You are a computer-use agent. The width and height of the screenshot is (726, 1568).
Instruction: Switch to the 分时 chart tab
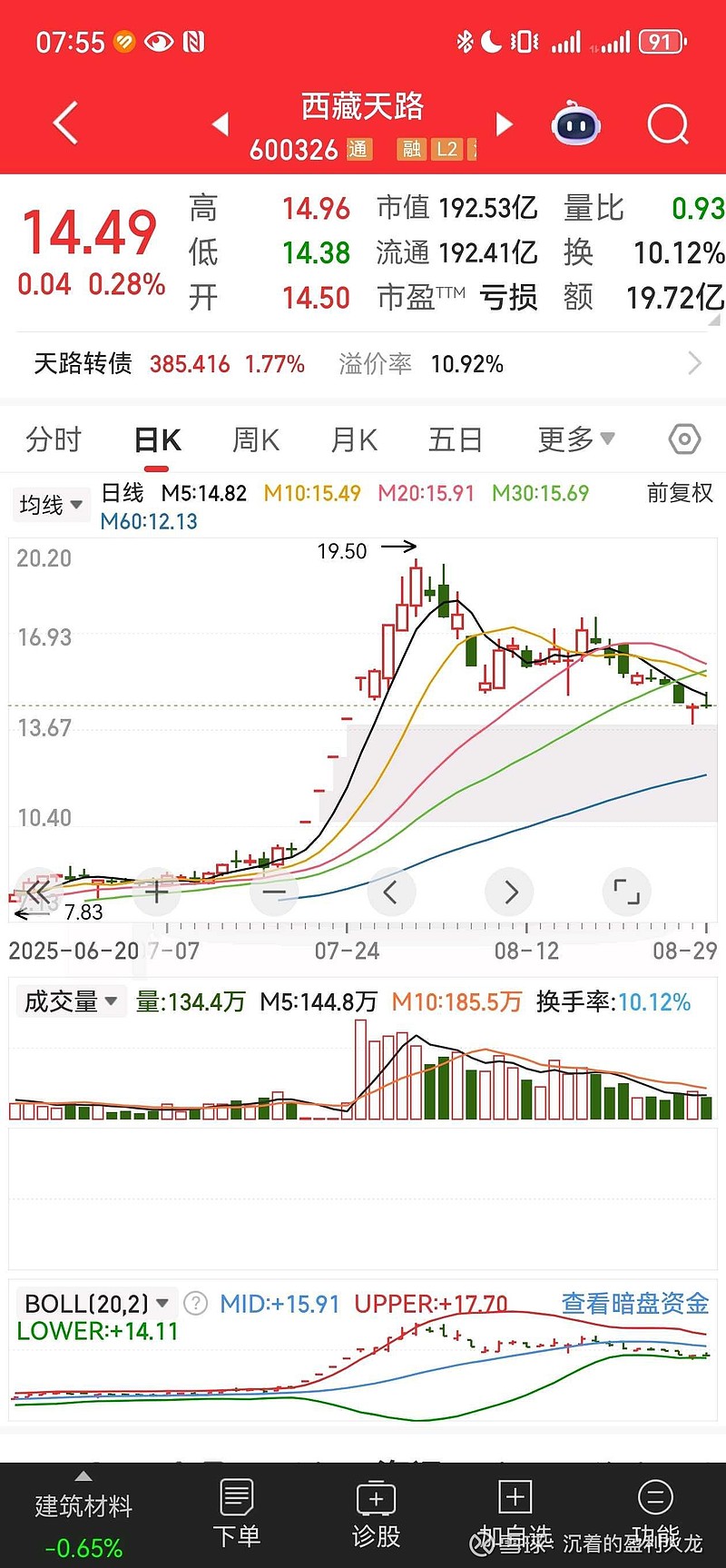(x=54, y=440)
